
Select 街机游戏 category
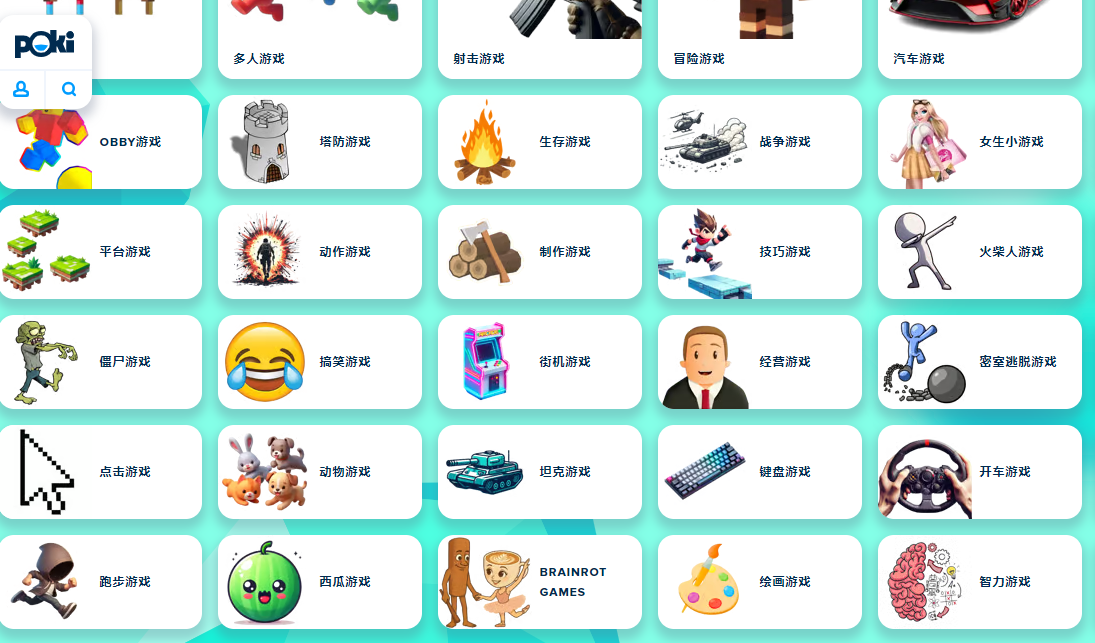540,362
